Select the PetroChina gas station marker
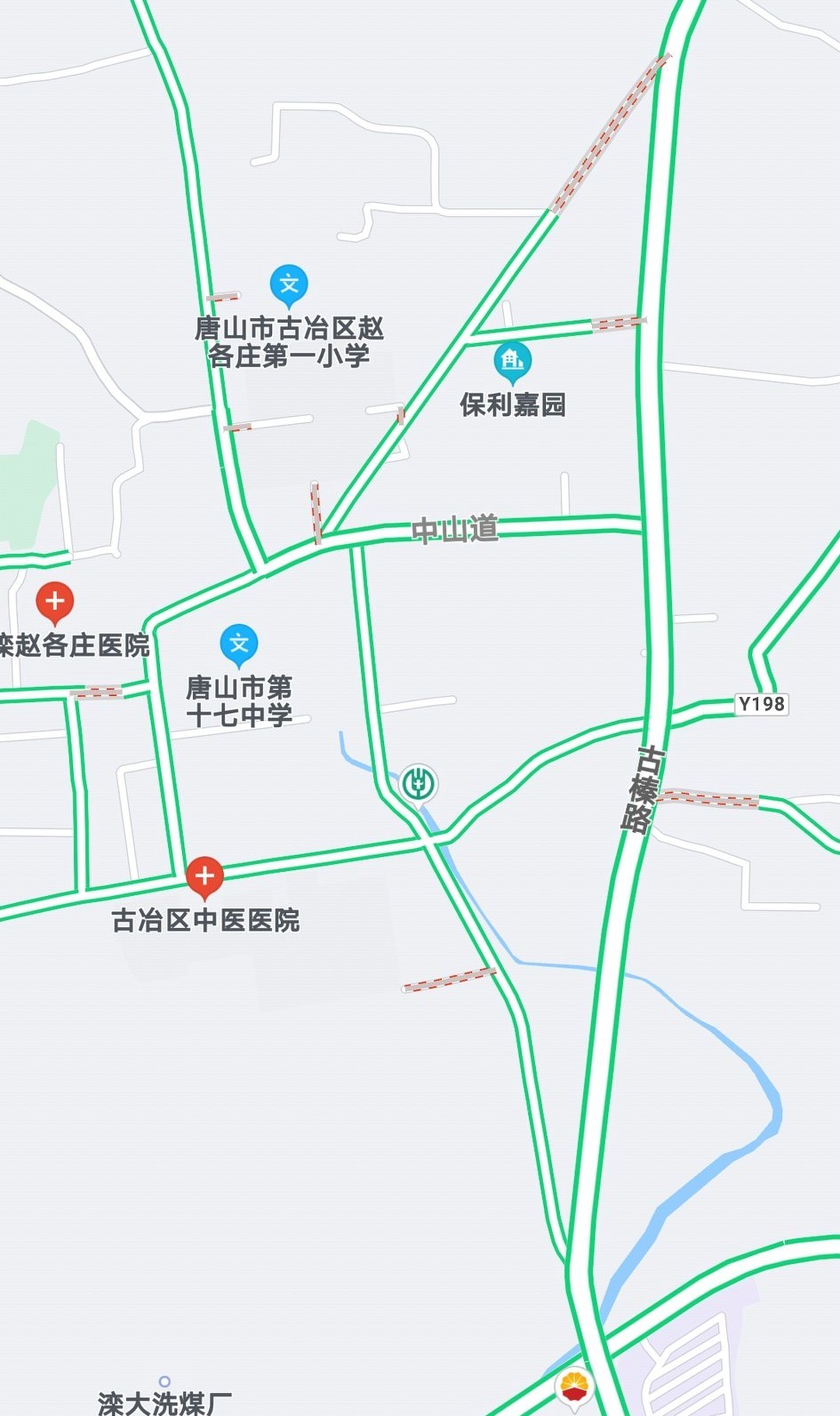Screen dimensions: 840x1416 click(574, 1387)
